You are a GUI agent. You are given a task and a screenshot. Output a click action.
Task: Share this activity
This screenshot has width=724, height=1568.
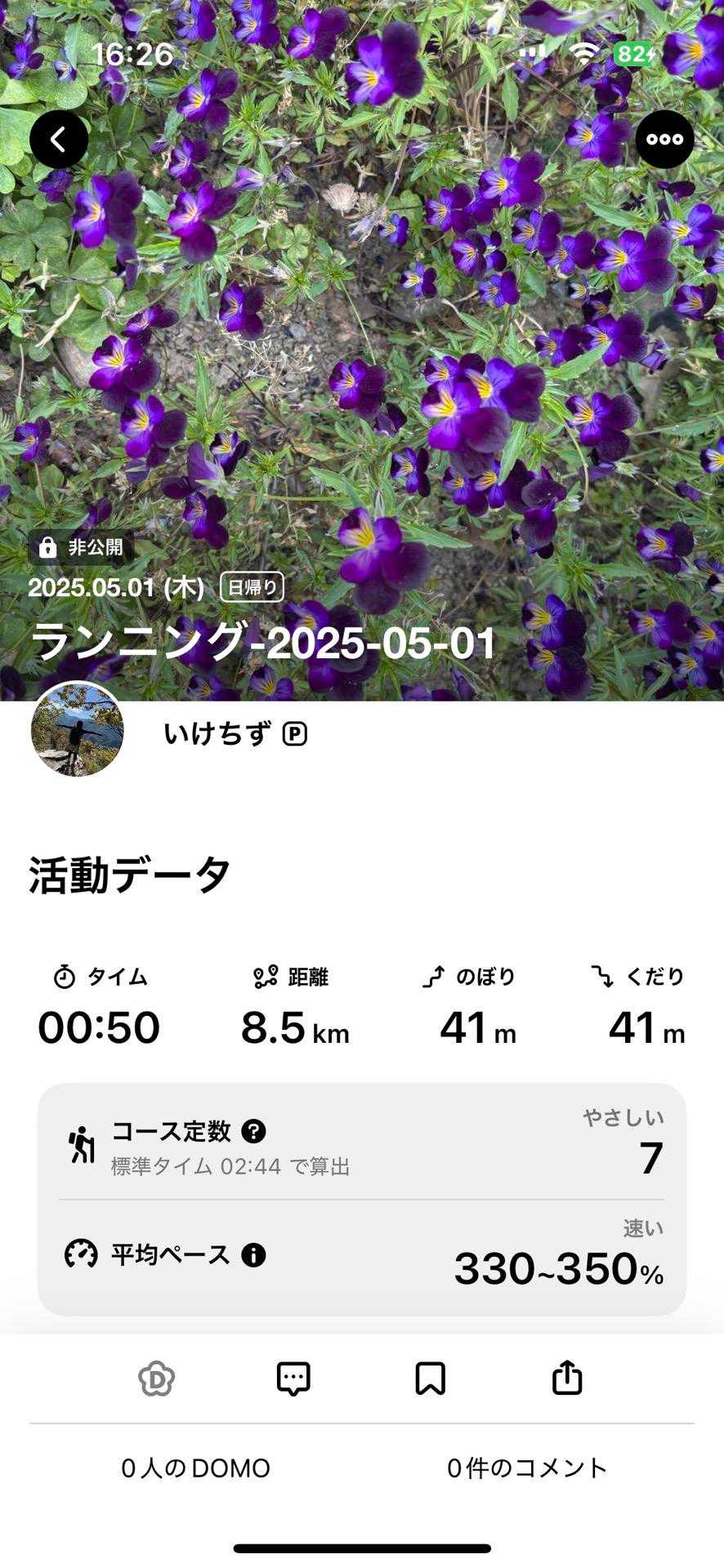pyautogui.click(x=567, y=1379)
